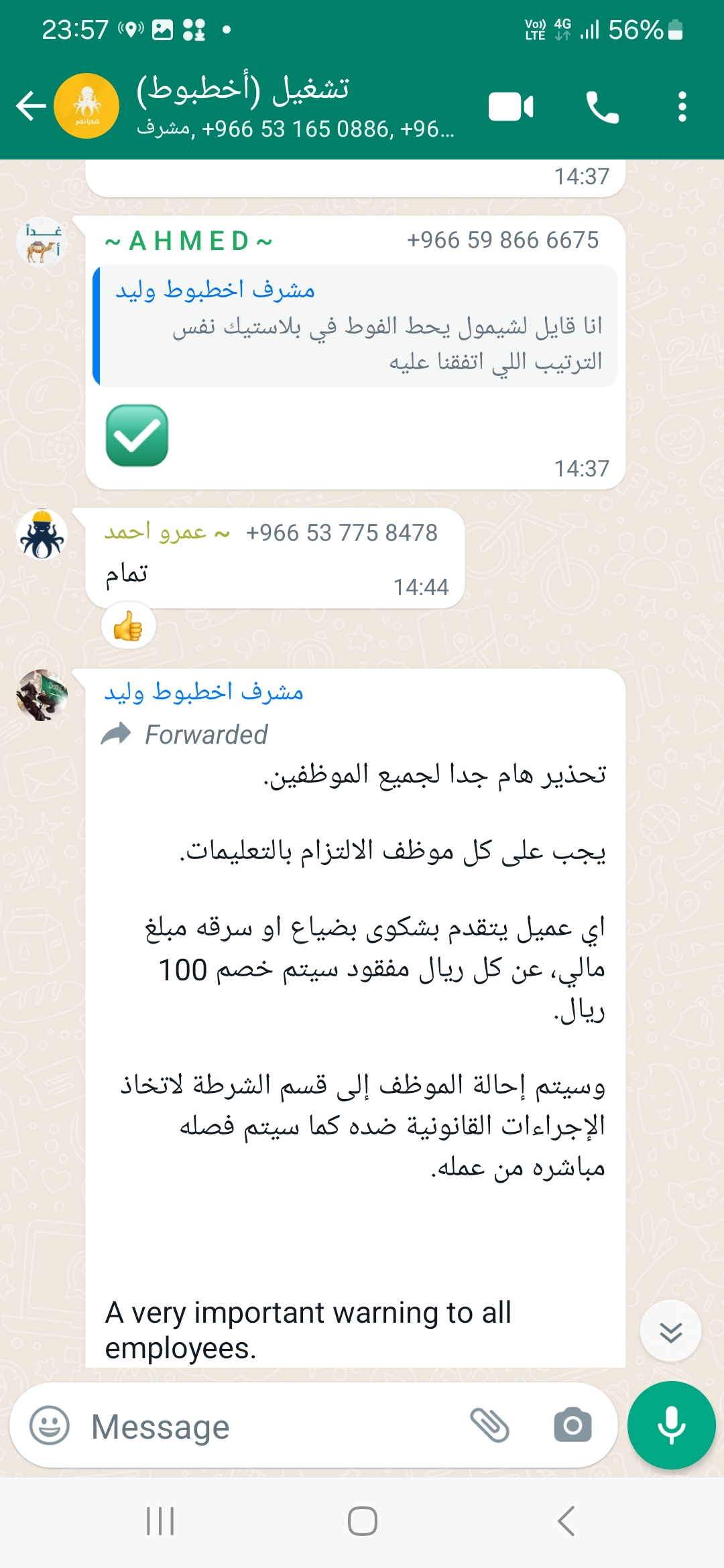724x1568 pixels.
Task: Open sender مشرف اخطبوط وليد on forwarded message
Action: [204, 692]
